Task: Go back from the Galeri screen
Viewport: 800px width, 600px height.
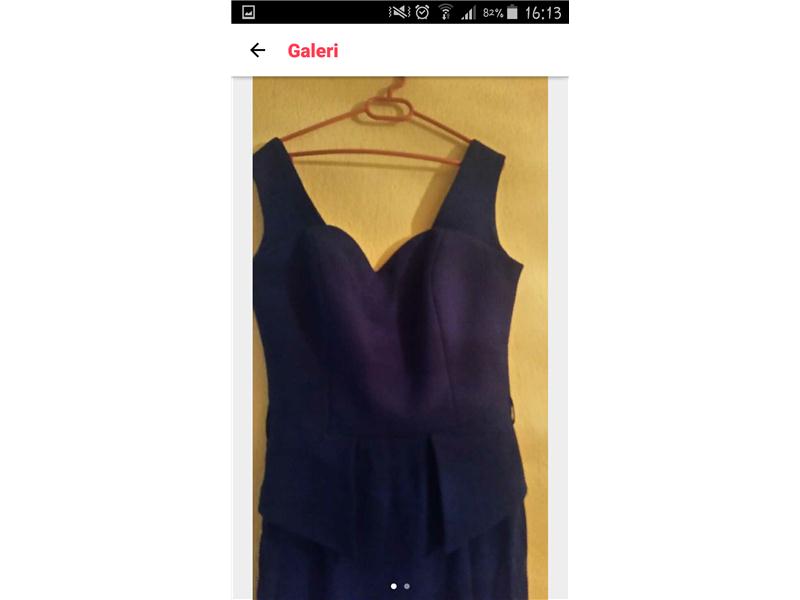Action: coord(258,50)
